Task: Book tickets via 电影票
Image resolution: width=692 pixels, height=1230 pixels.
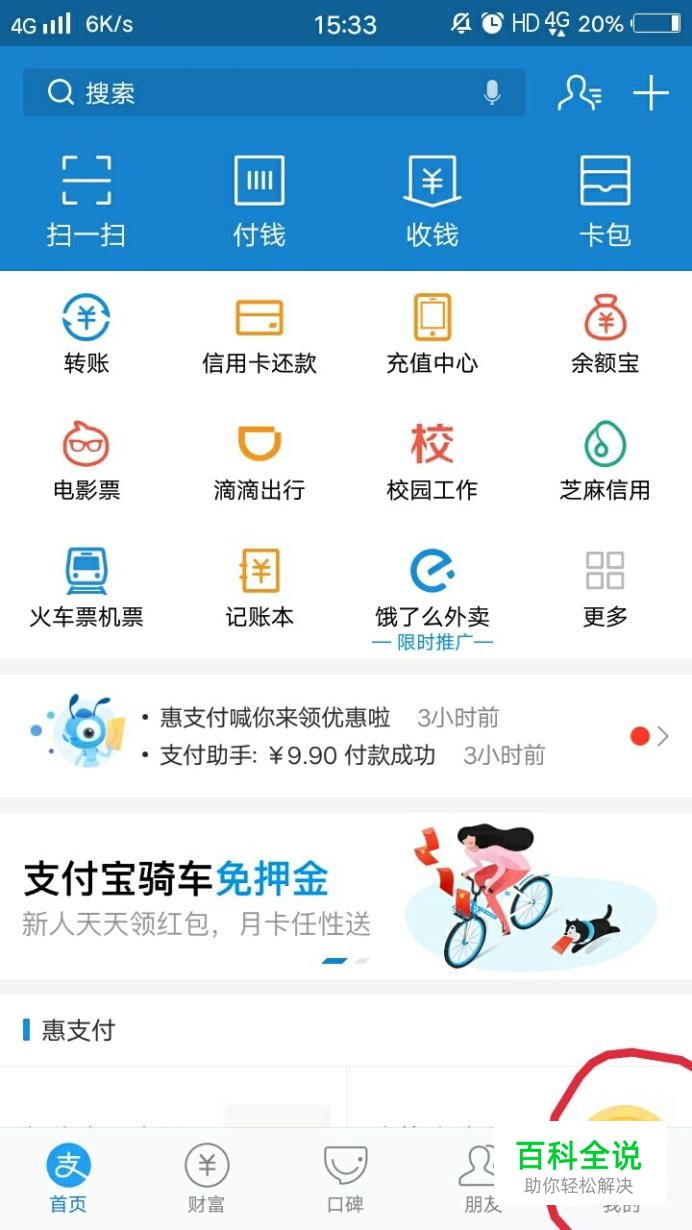Action: tap(86, 460)
